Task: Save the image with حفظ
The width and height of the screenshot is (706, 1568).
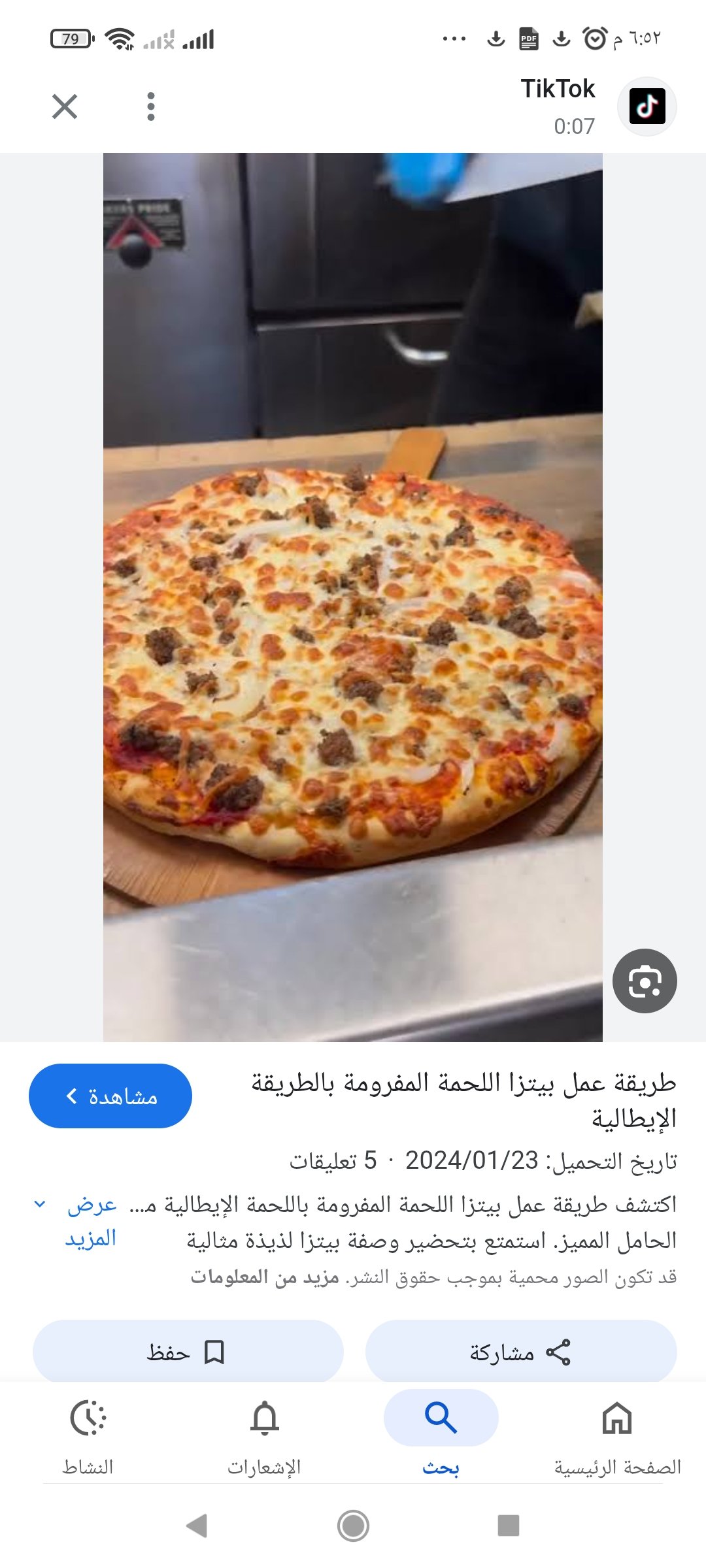Action: click(188, 1352)
